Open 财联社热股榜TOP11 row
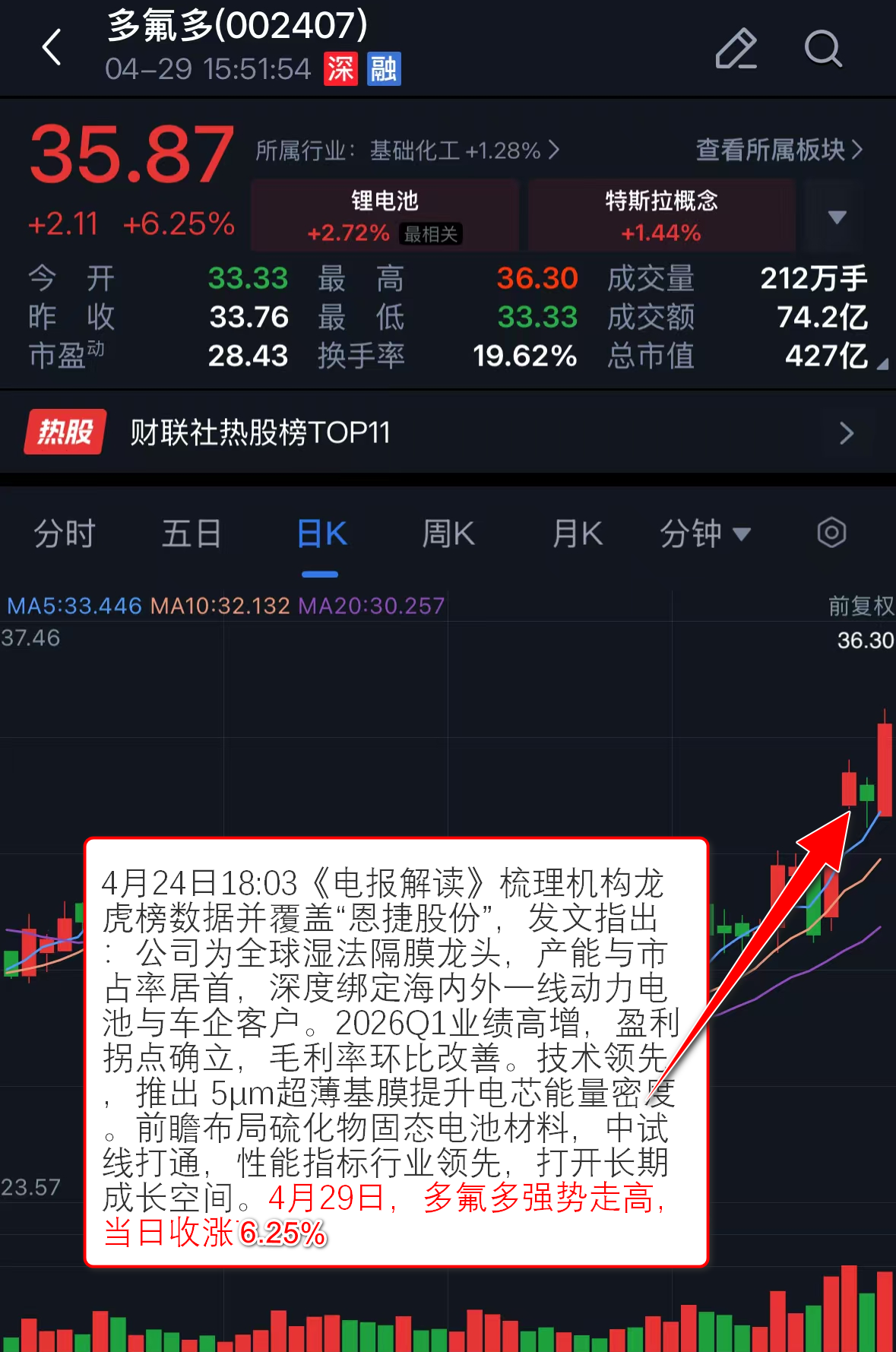Image resolution: width=896 pixels, height=1352 pixels. 448,432
